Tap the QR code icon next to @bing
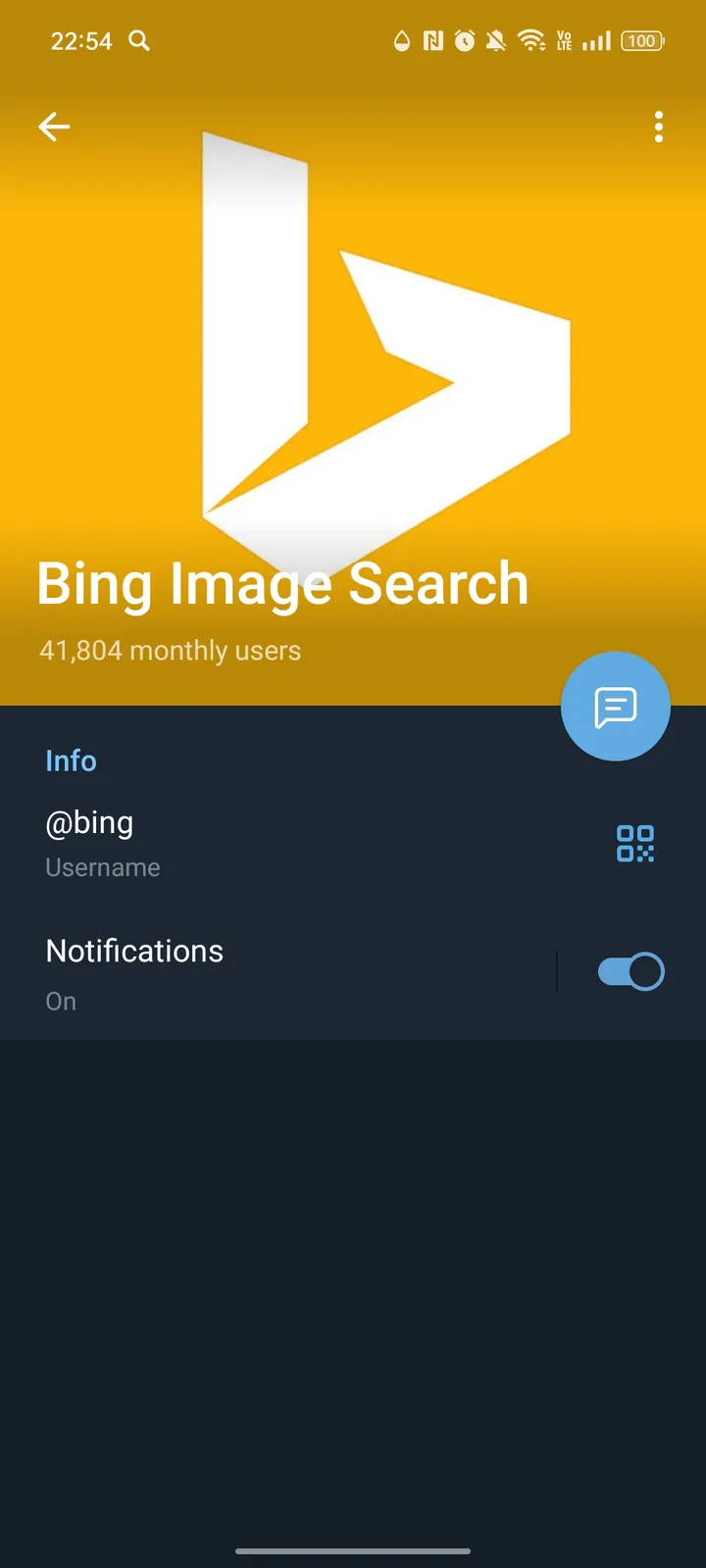This screenshot has height=1568, width=706. 635,844
